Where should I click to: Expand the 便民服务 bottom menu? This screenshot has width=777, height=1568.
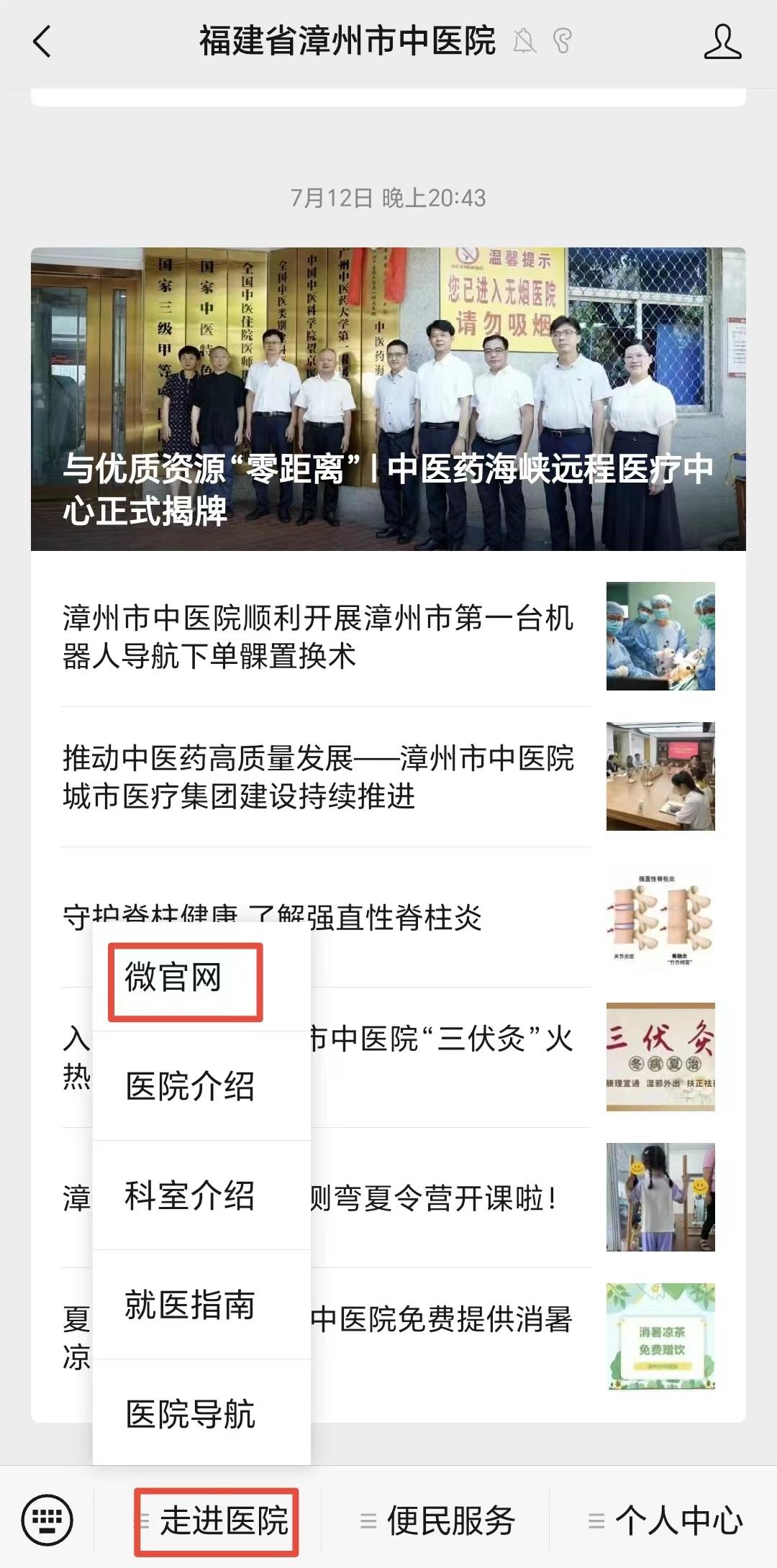click(x=439, y=1521)
